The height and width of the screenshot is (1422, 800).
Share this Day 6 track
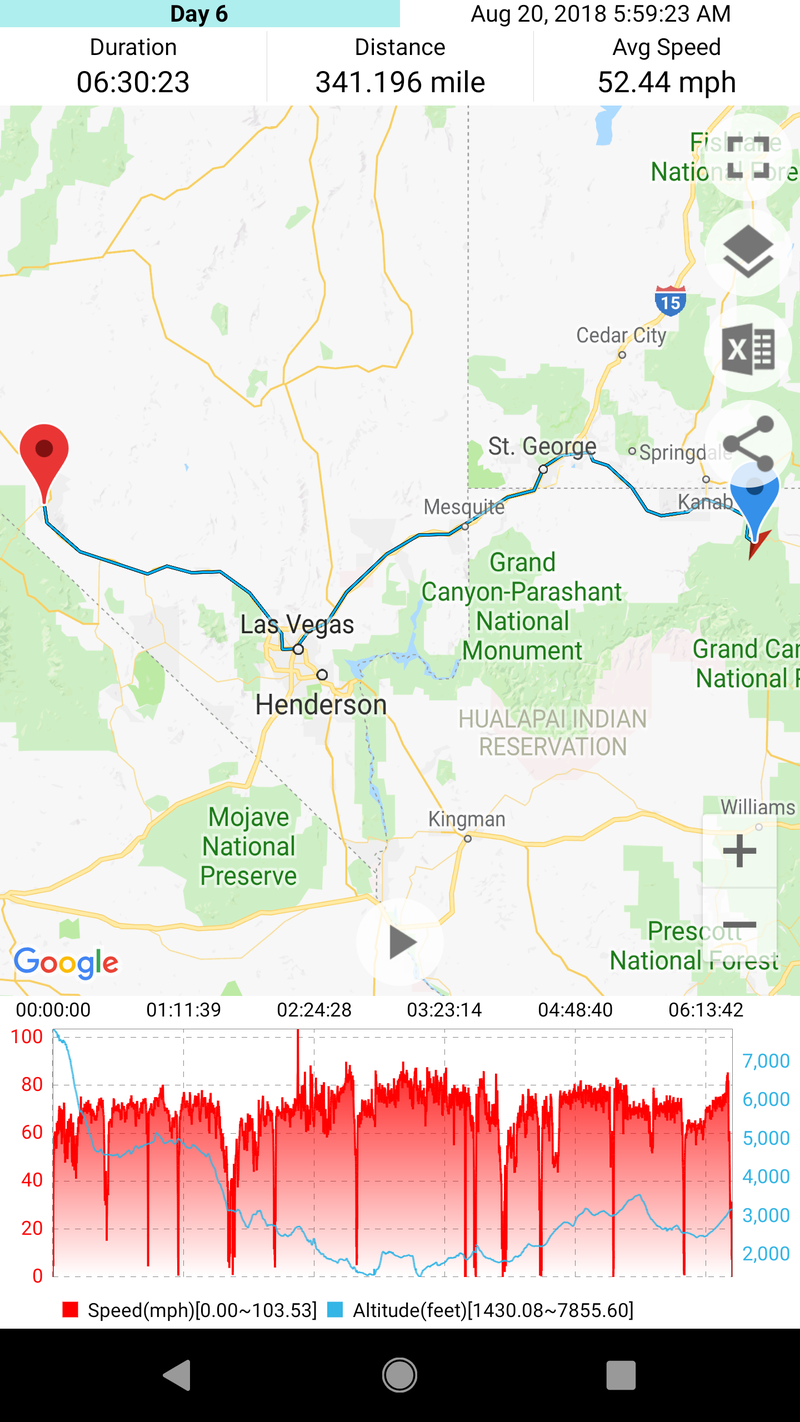tap(748, 444)
